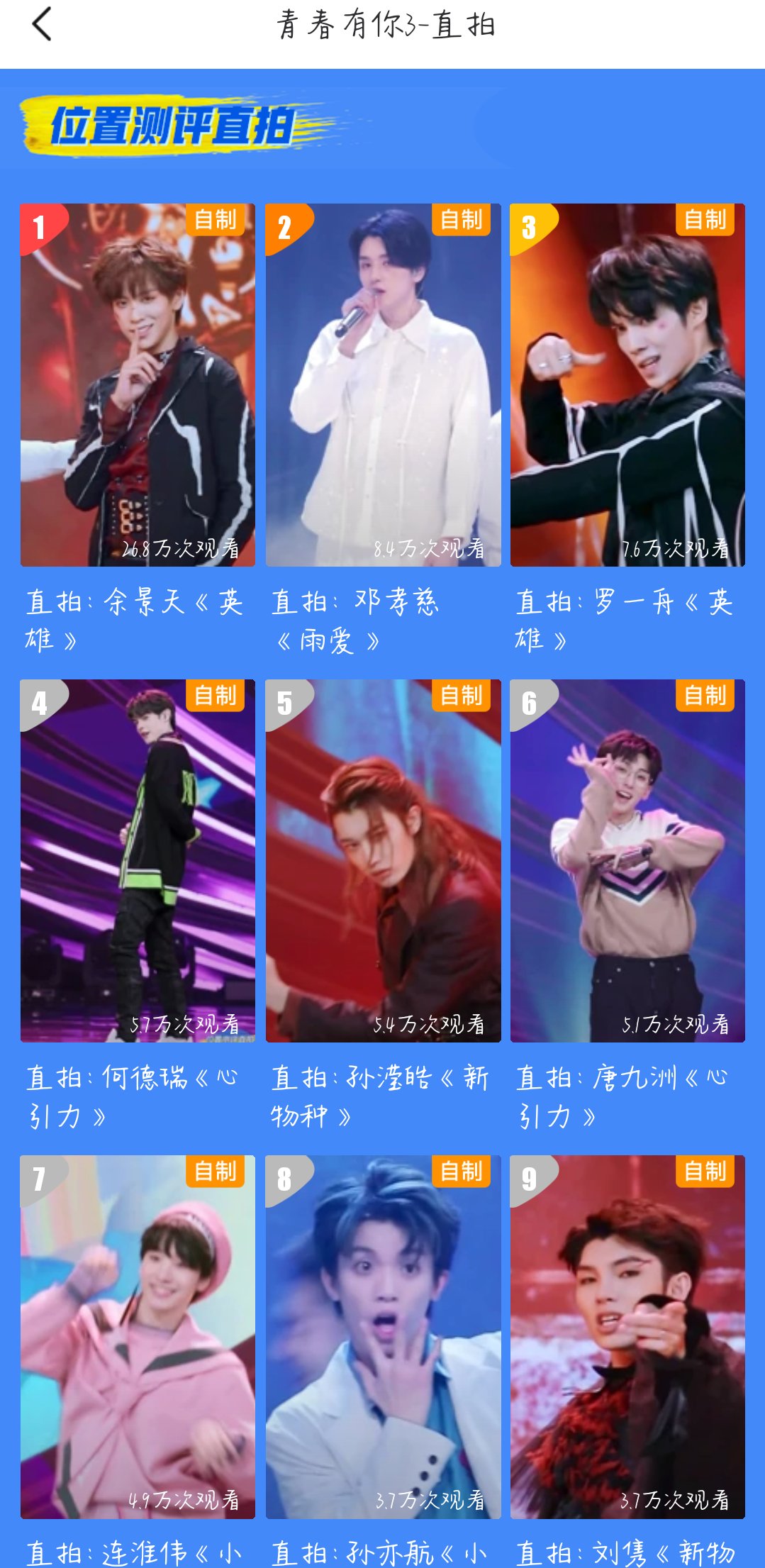The width and height of the screenshot is (765, 1568).
Task: Play the 邓孝慈《雨爱》fancam
Action: [x=383, y=385]
